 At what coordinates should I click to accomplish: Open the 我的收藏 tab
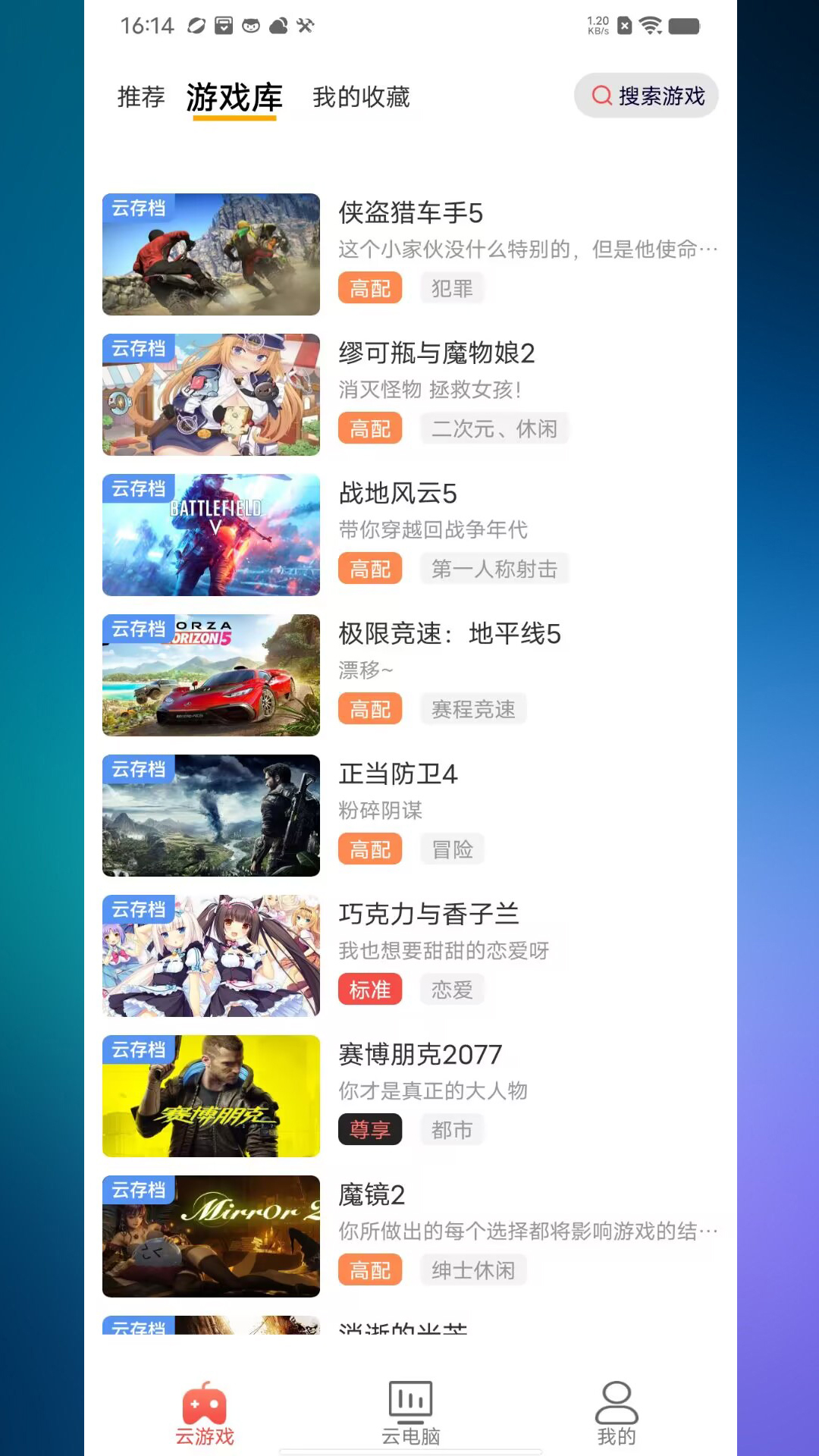[x=361, y=97]
